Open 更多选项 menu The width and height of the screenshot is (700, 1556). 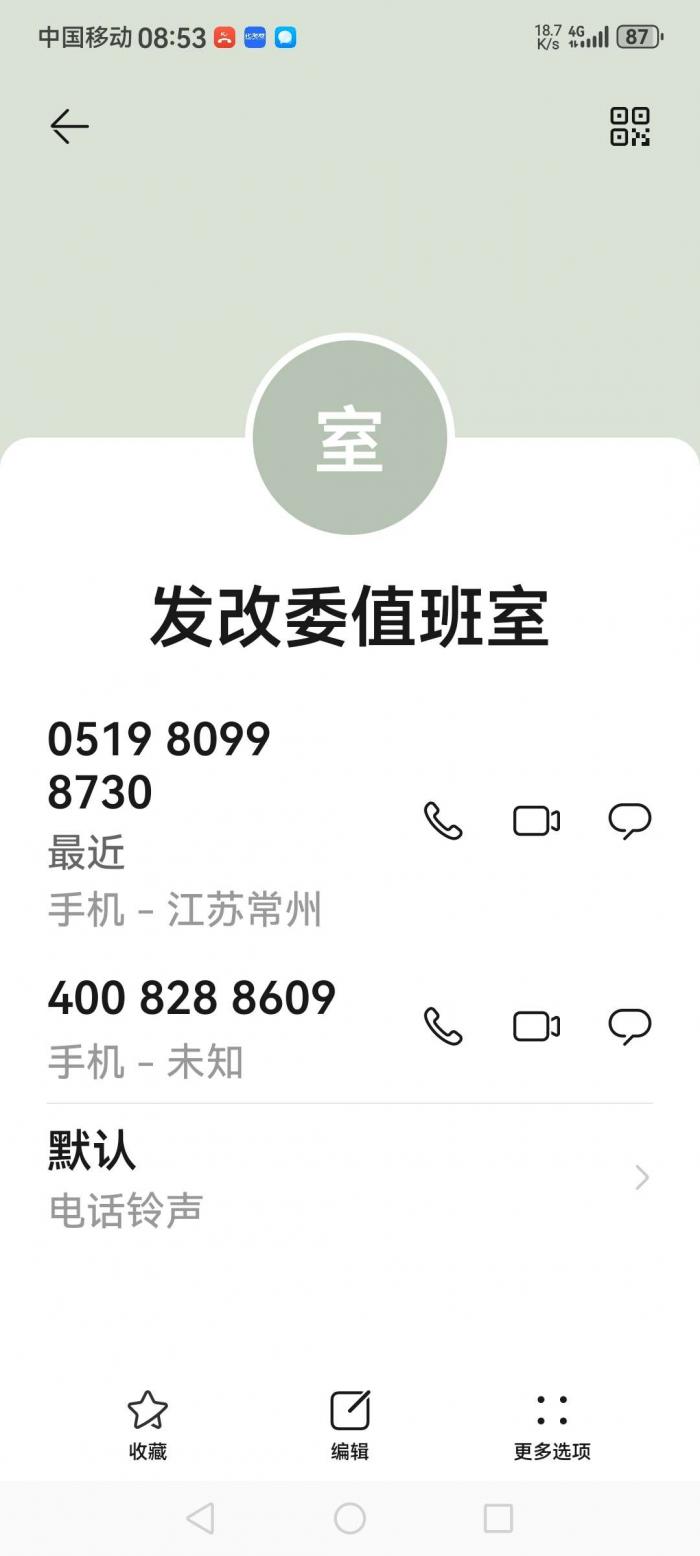pyautogui.click(x=552, y=1424)
